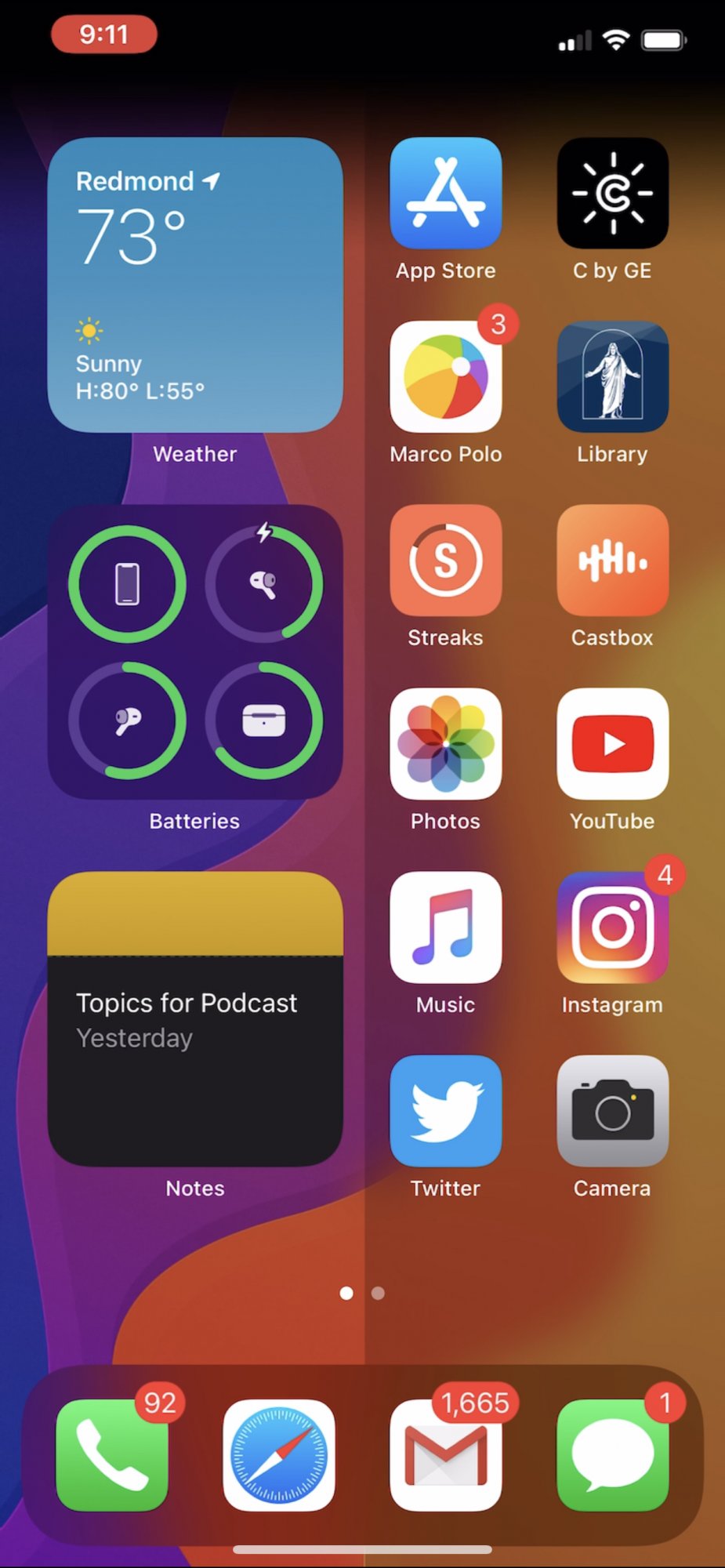
Task: Open the Phone app in dock
Action: click(x=111, y=1455)
